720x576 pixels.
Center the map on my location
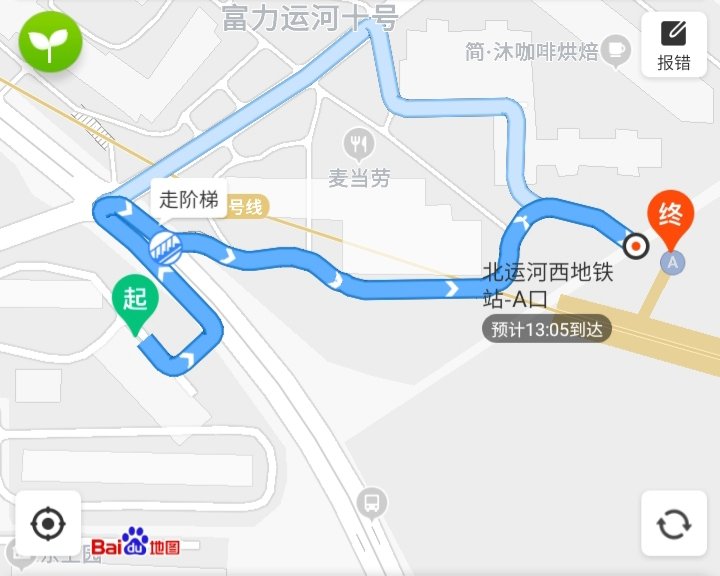pyautogui.click(x=47, y=523)
